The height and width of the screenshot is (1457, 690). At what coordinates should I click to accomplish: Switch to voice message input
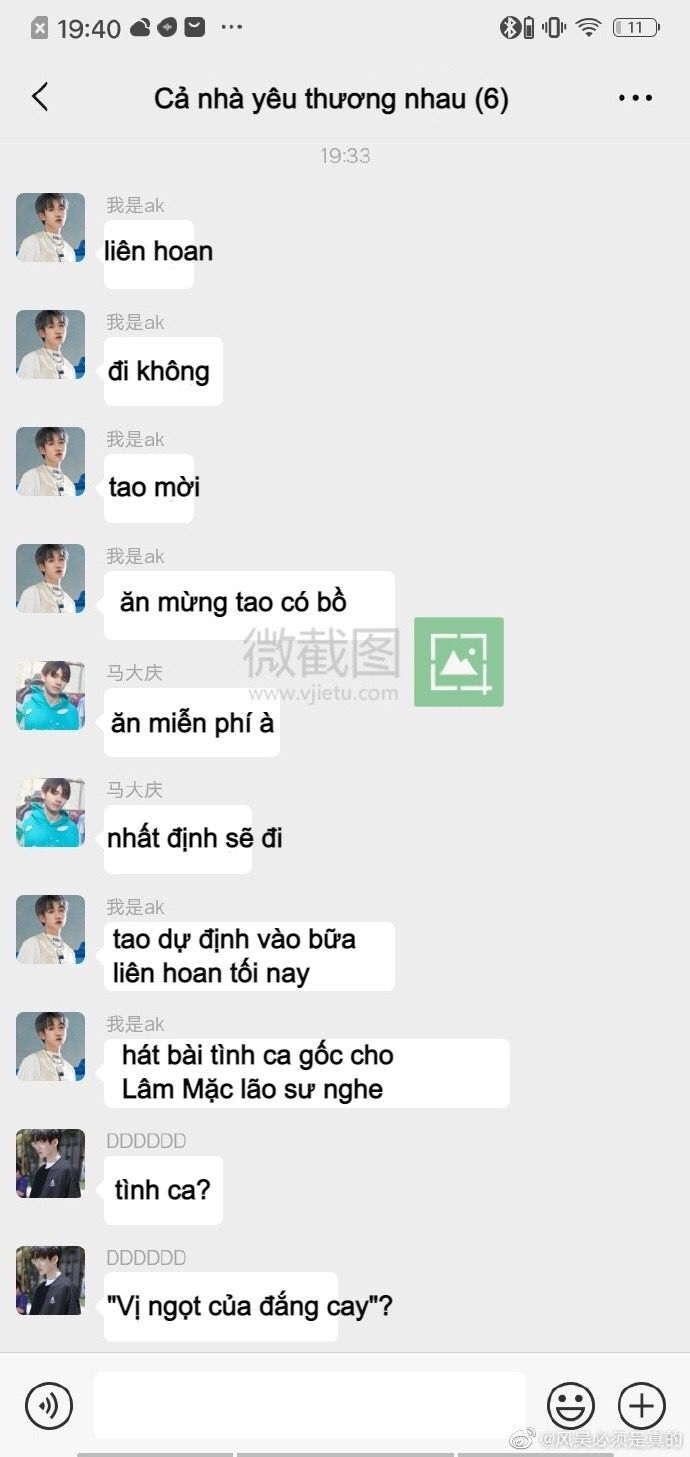[48, 1405]
